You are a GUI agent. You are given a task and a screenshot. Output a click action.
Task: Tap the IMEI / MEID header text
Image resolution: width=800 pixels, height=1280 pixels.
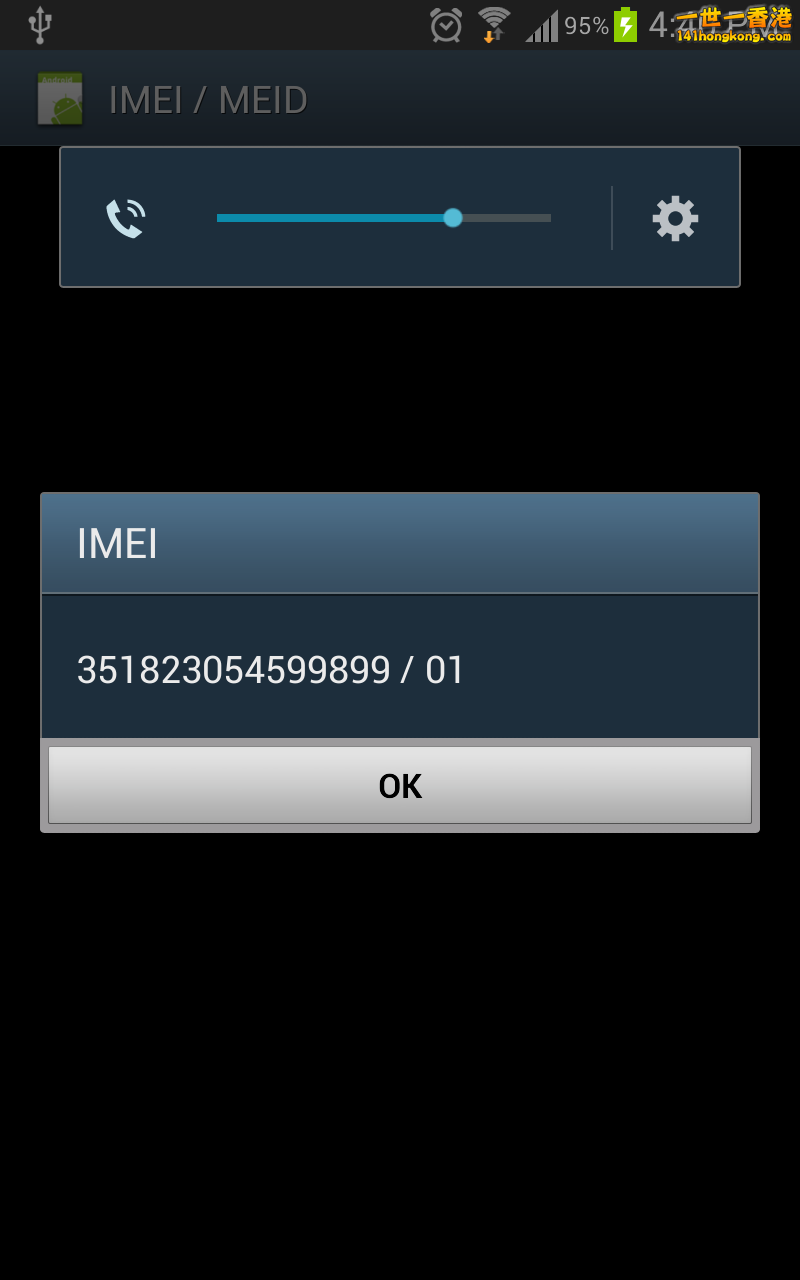207,98
